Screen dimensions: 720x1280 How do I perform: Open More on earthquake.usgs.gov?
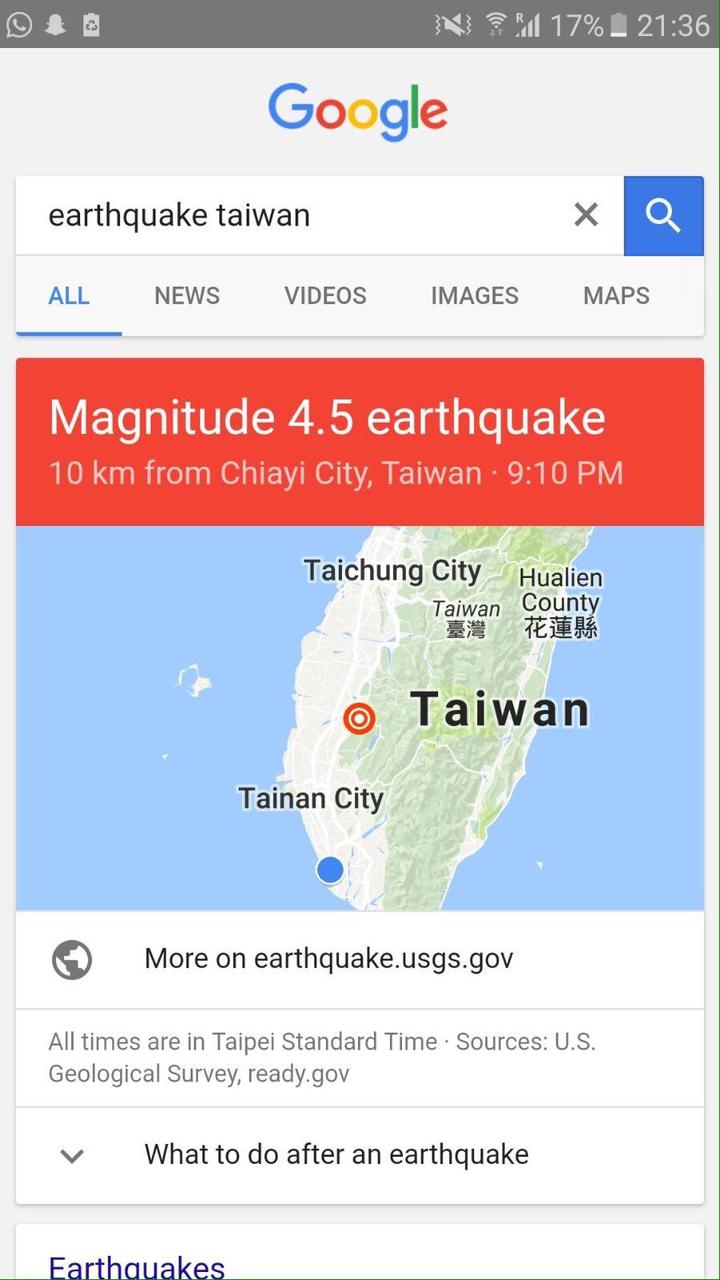point(329,959)
